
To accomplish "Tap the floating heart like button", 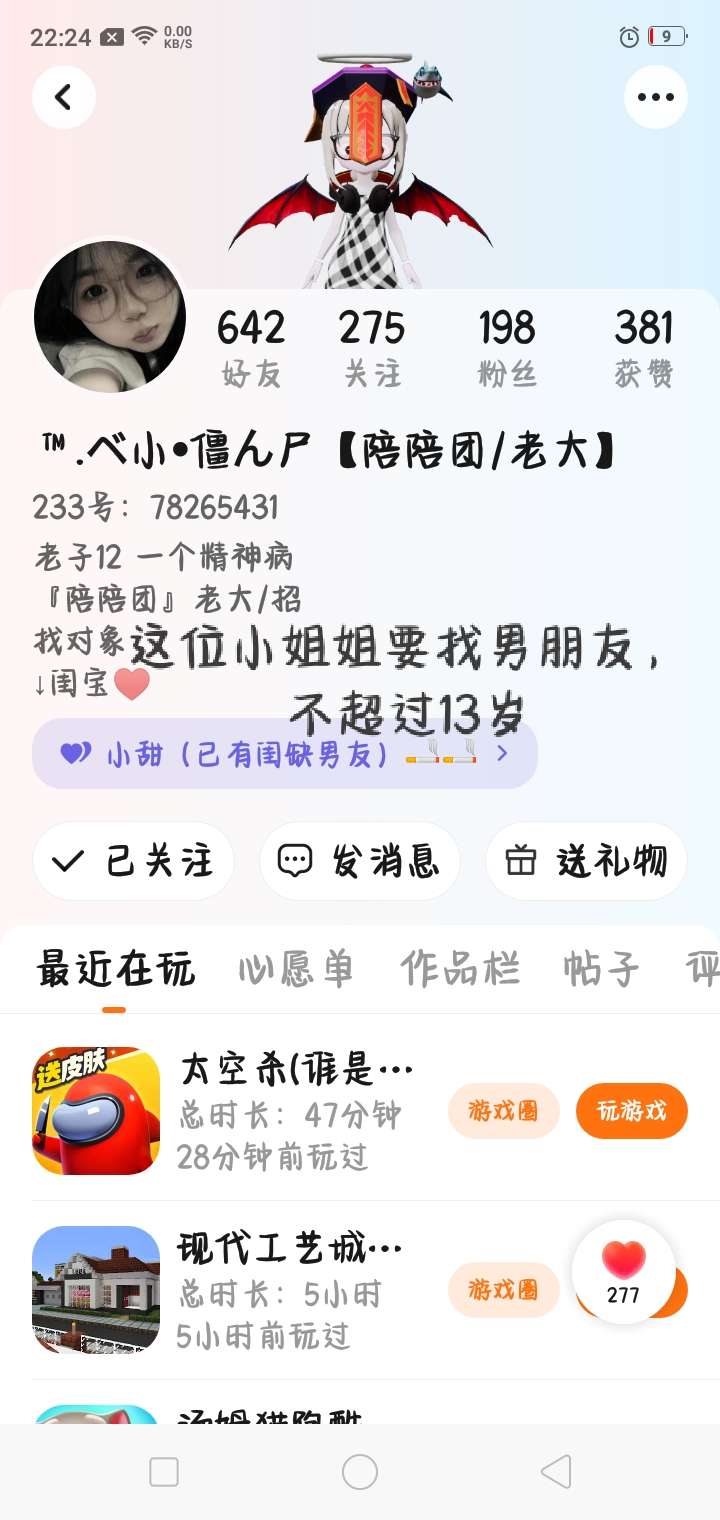I will click(623, 1272).
